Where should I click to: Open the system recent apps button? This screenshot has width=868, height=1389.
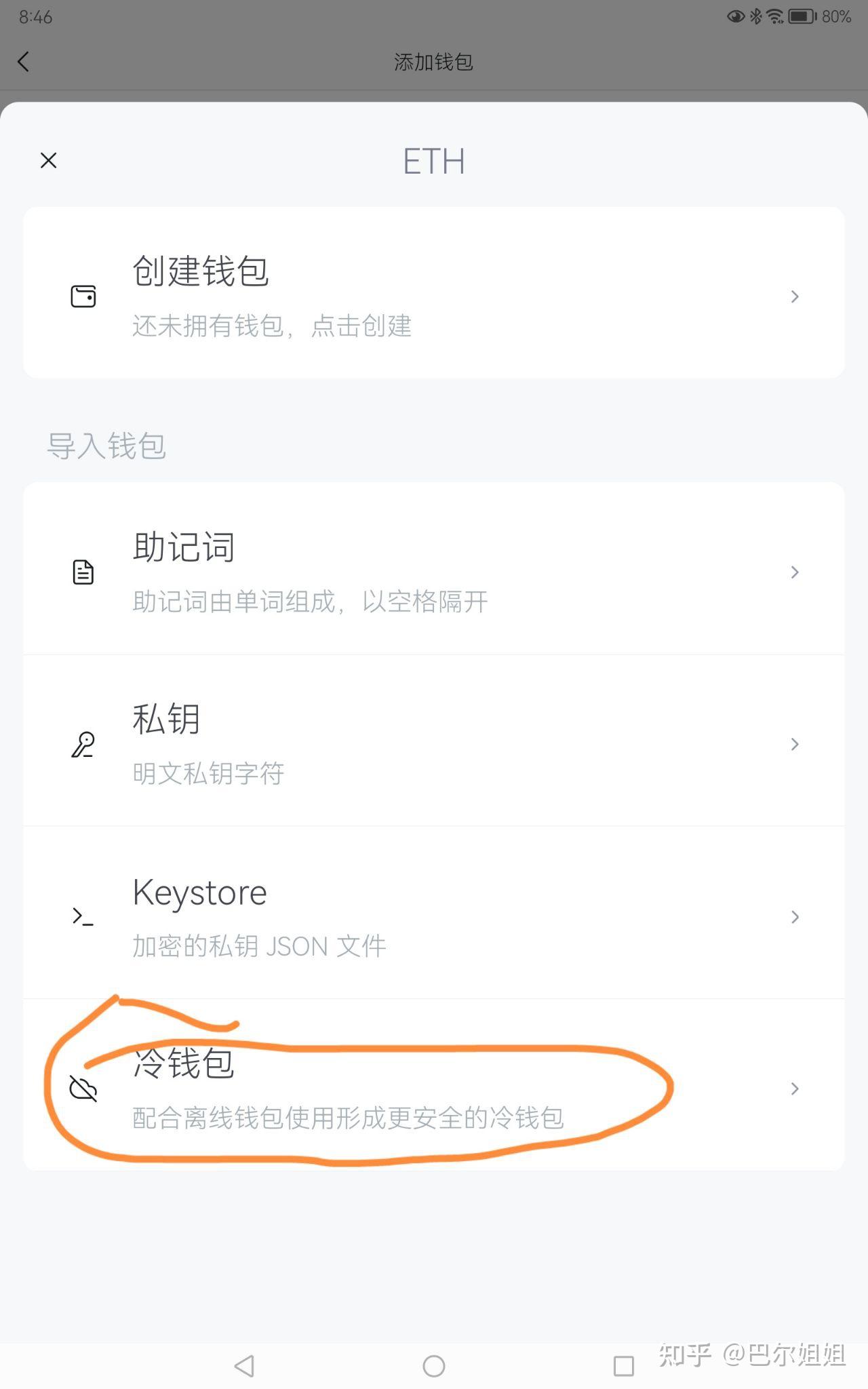pyautogui.click(x=624, y=1366)
